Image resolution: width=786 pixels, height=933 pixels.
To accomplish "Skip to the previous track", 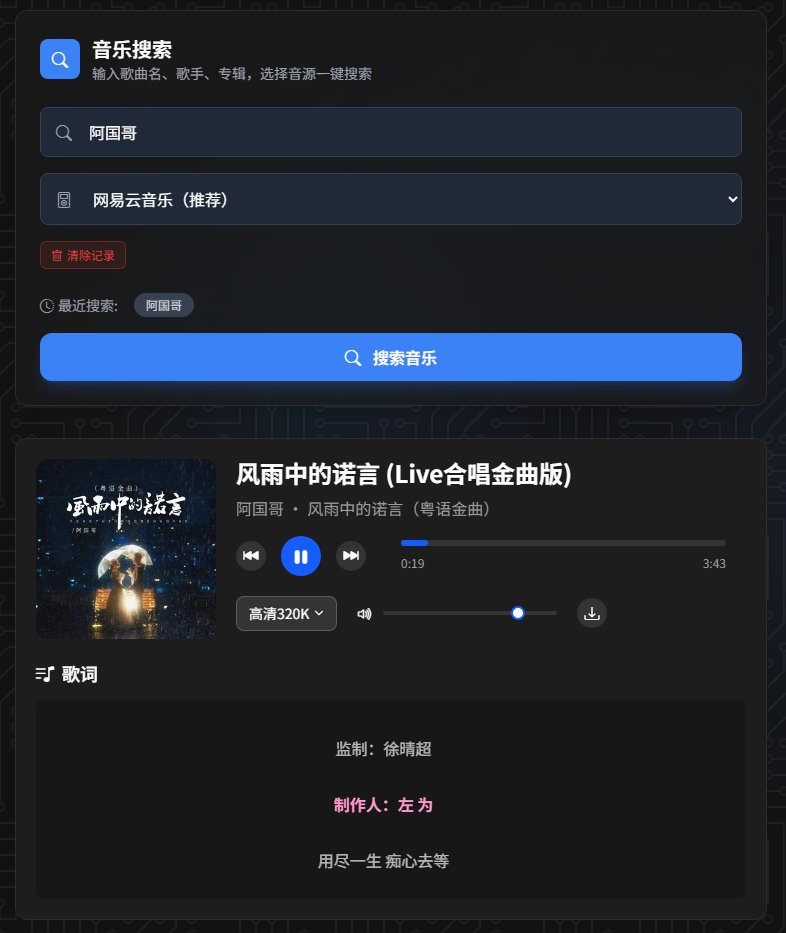I will click(251, 556).
